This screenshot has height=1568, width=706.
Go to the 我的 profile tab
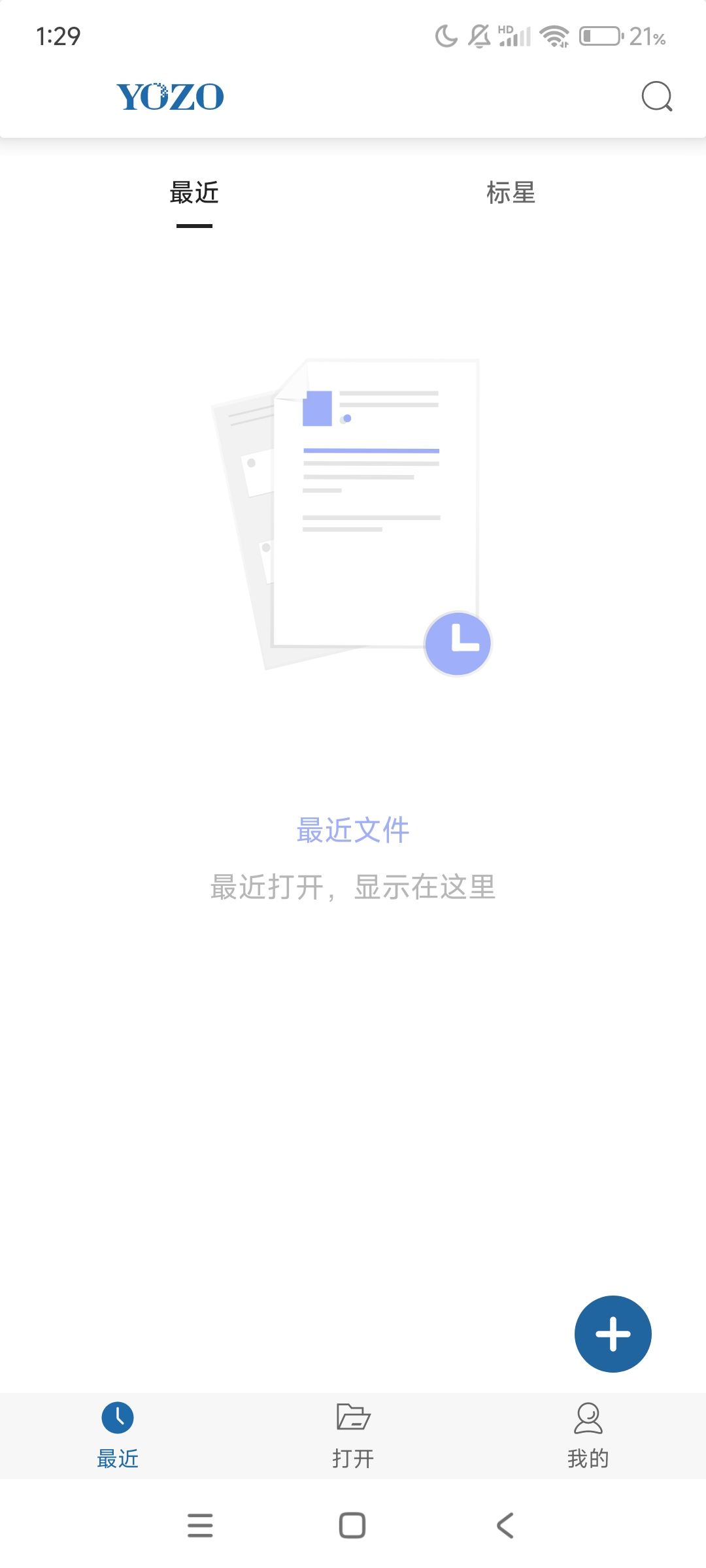tap(588, 1435)
